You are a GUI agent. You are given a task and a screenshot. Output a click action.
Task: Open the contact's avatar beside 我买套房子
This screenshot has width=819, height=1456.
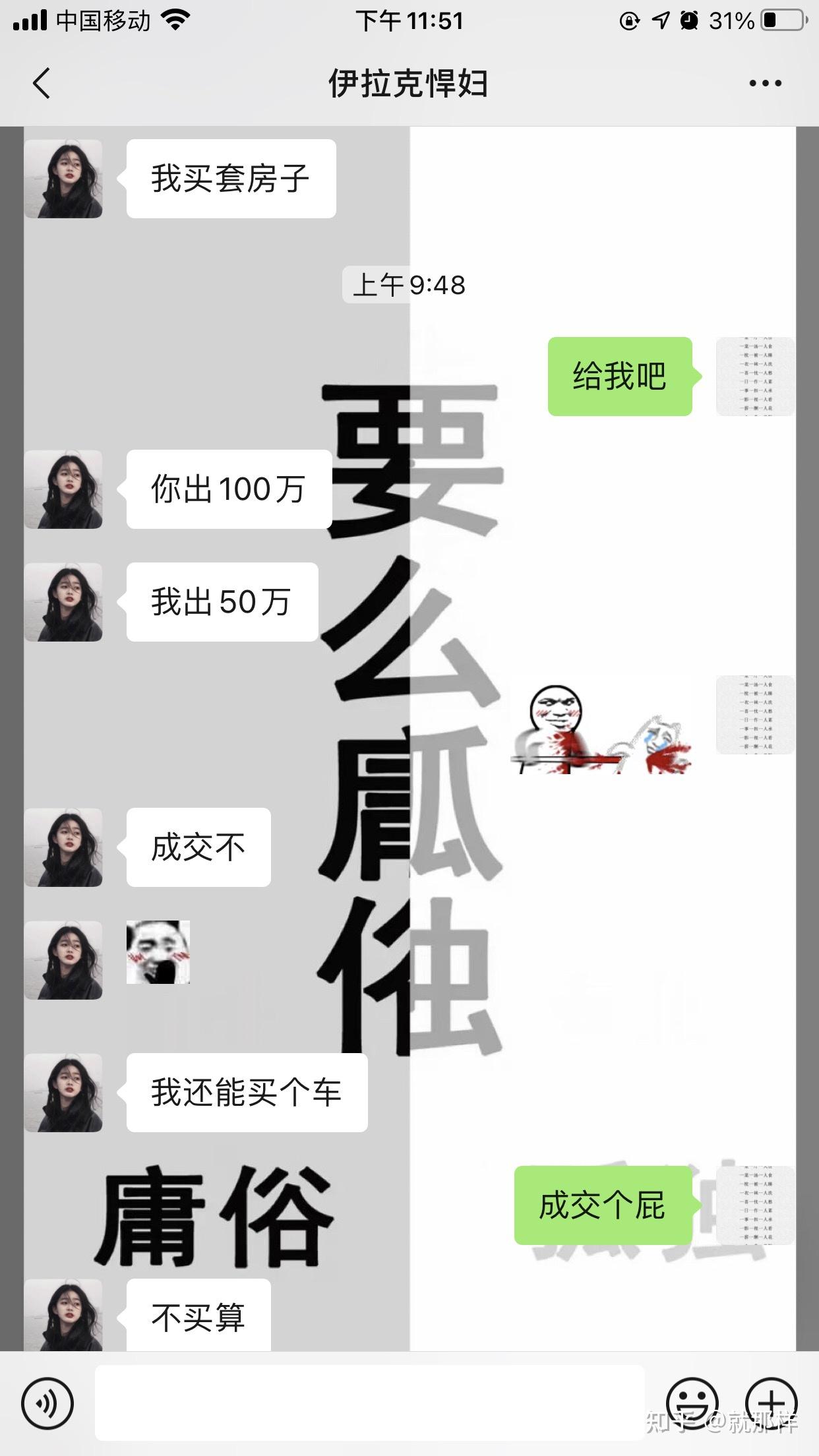pyautogui.click(x=63, y=179)
